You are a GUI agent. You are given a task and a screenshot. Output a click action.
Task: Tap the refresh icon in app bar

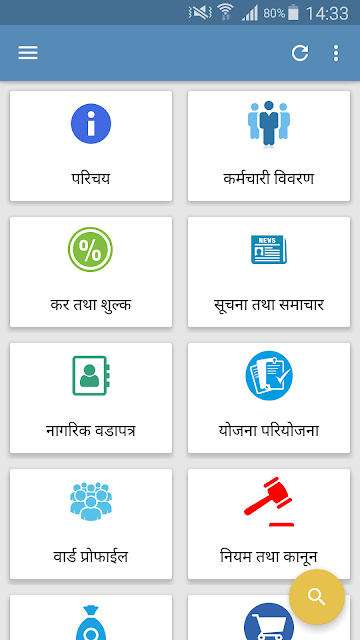300,53
